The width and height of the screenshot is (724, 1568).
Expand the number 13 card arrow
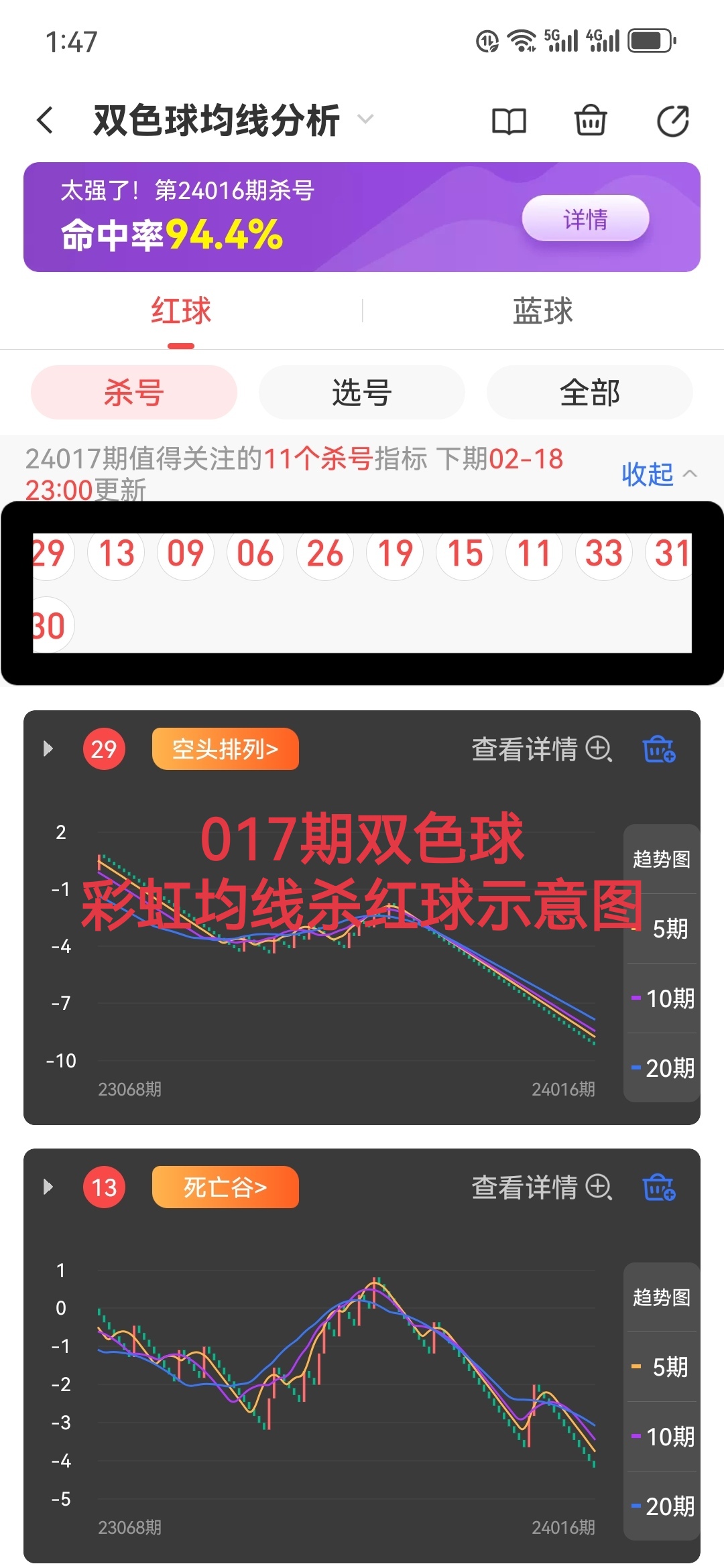click(48, 1187)
